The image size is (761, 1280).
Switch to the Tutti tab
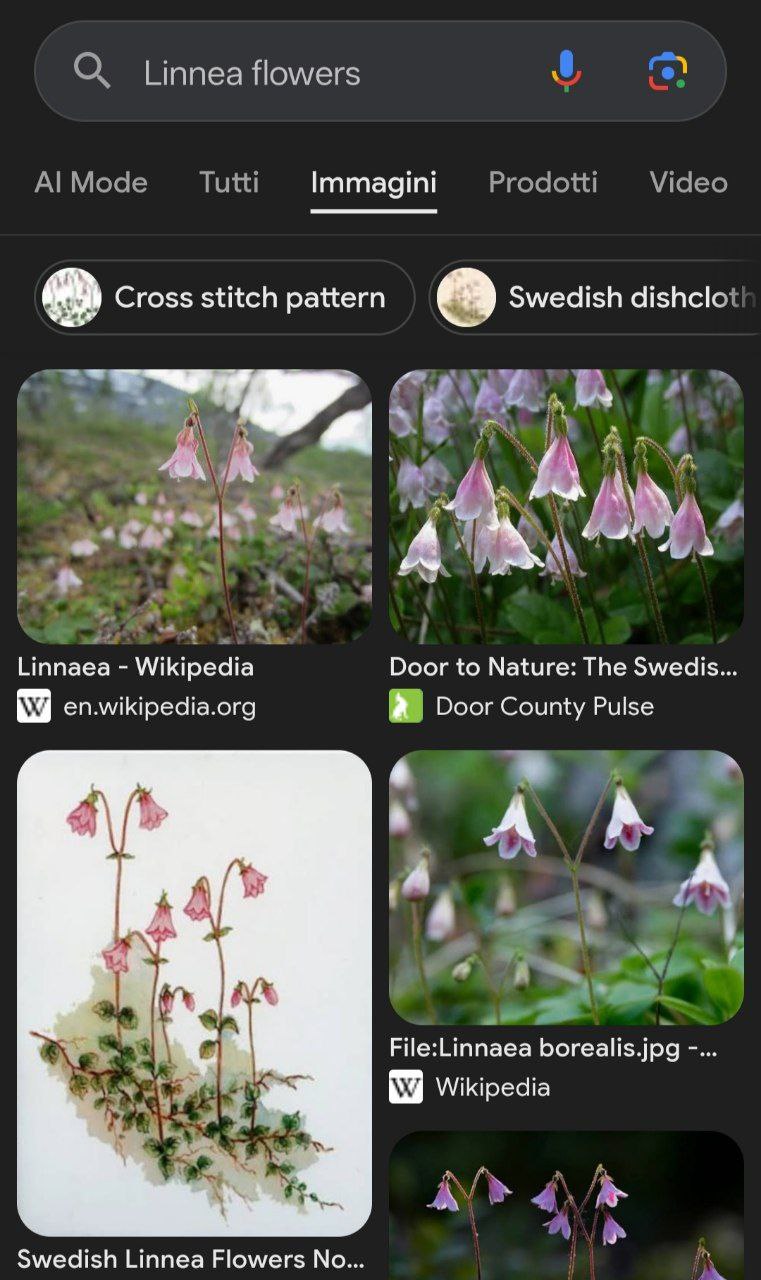tap(229, 182)
